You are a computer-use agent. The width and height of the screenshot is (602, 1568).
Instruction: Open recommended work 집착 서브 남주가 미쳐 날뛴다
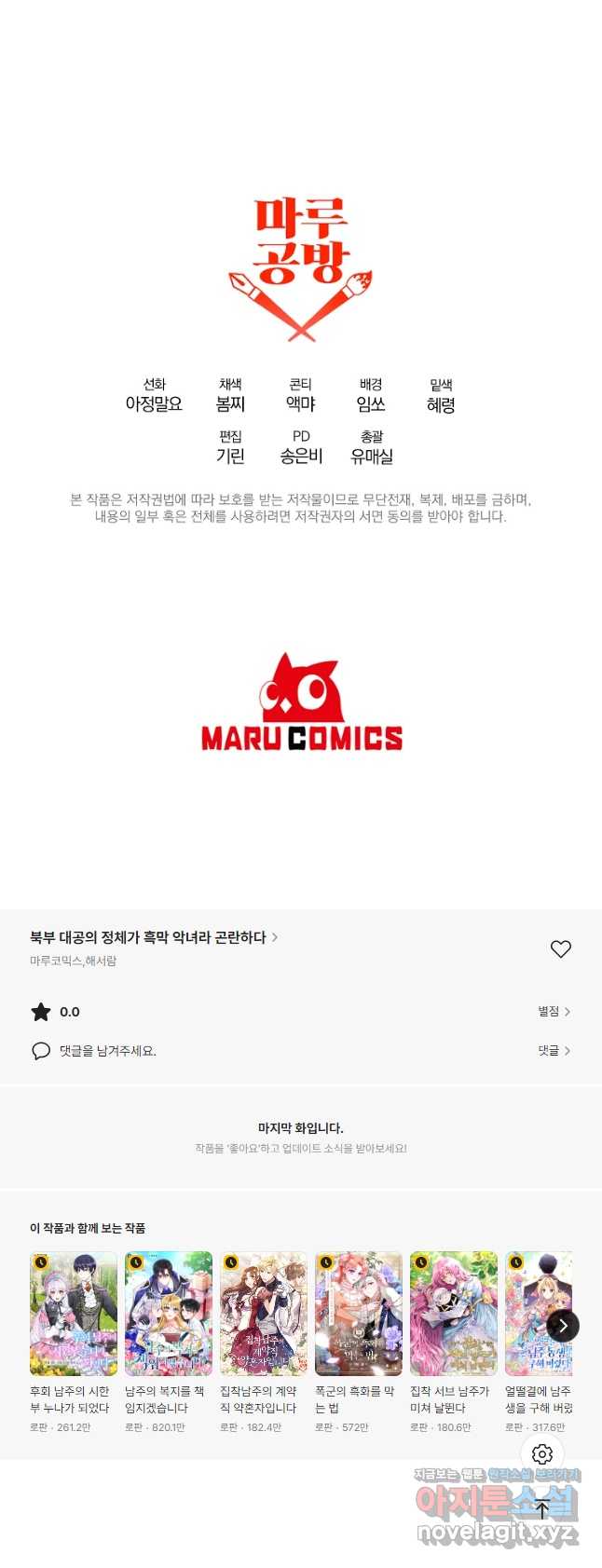point(454,1315)
